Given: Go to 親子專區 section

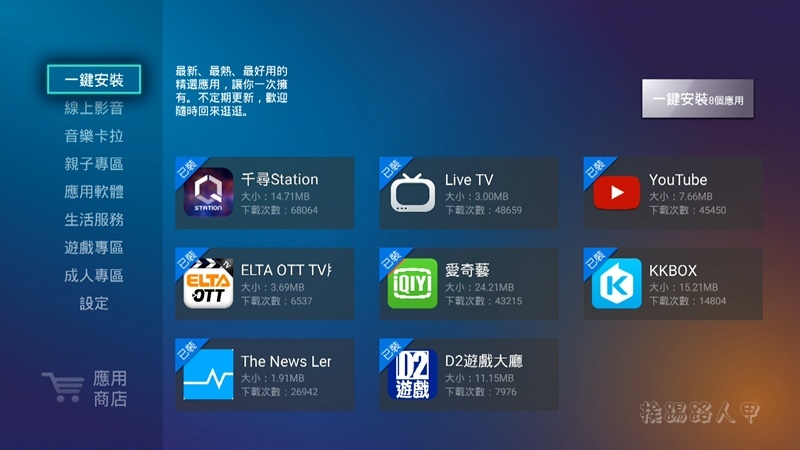Looking at the screenshot, I should [94, 164].
